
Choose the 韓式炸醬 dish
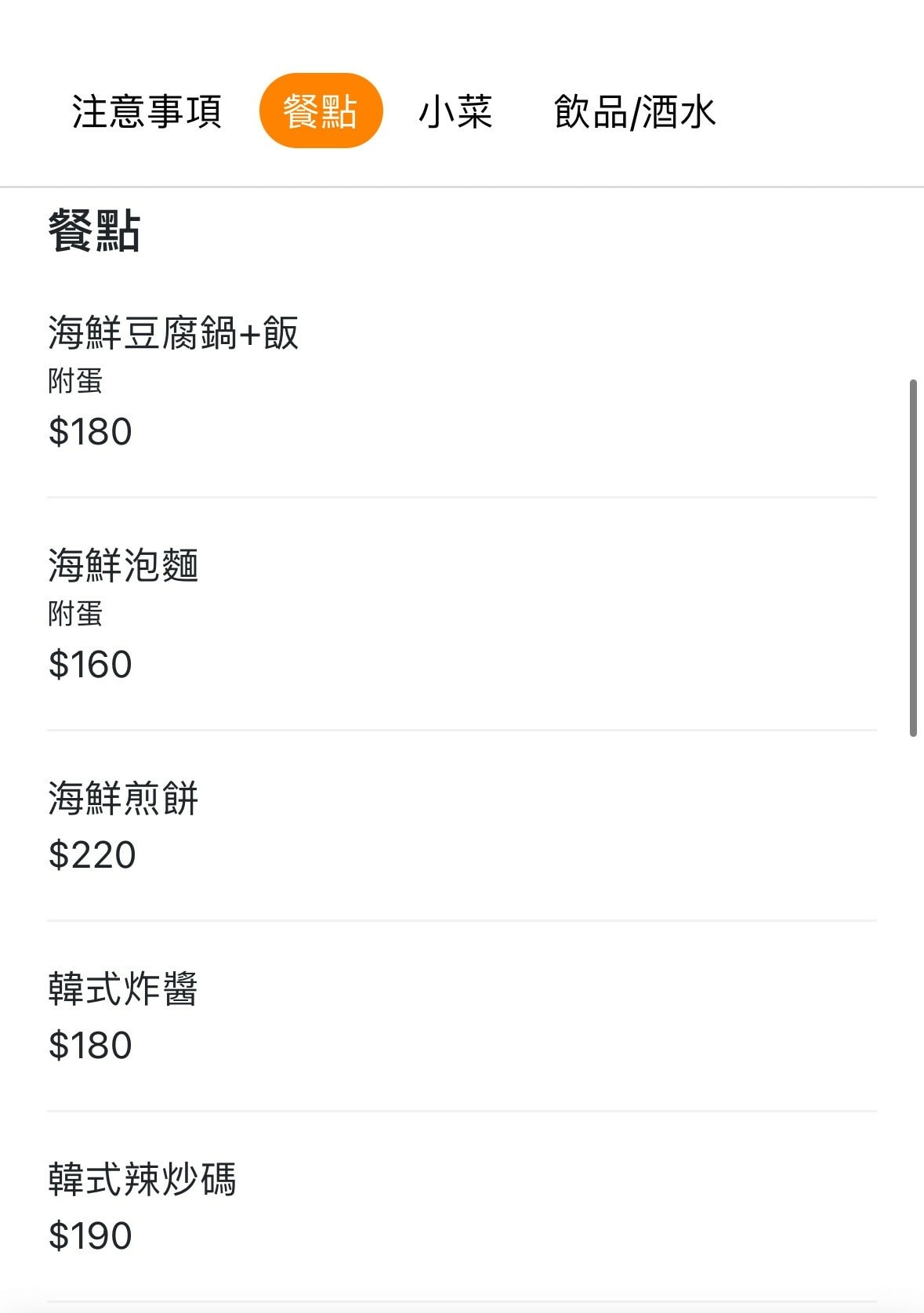(x=123, y=989)
